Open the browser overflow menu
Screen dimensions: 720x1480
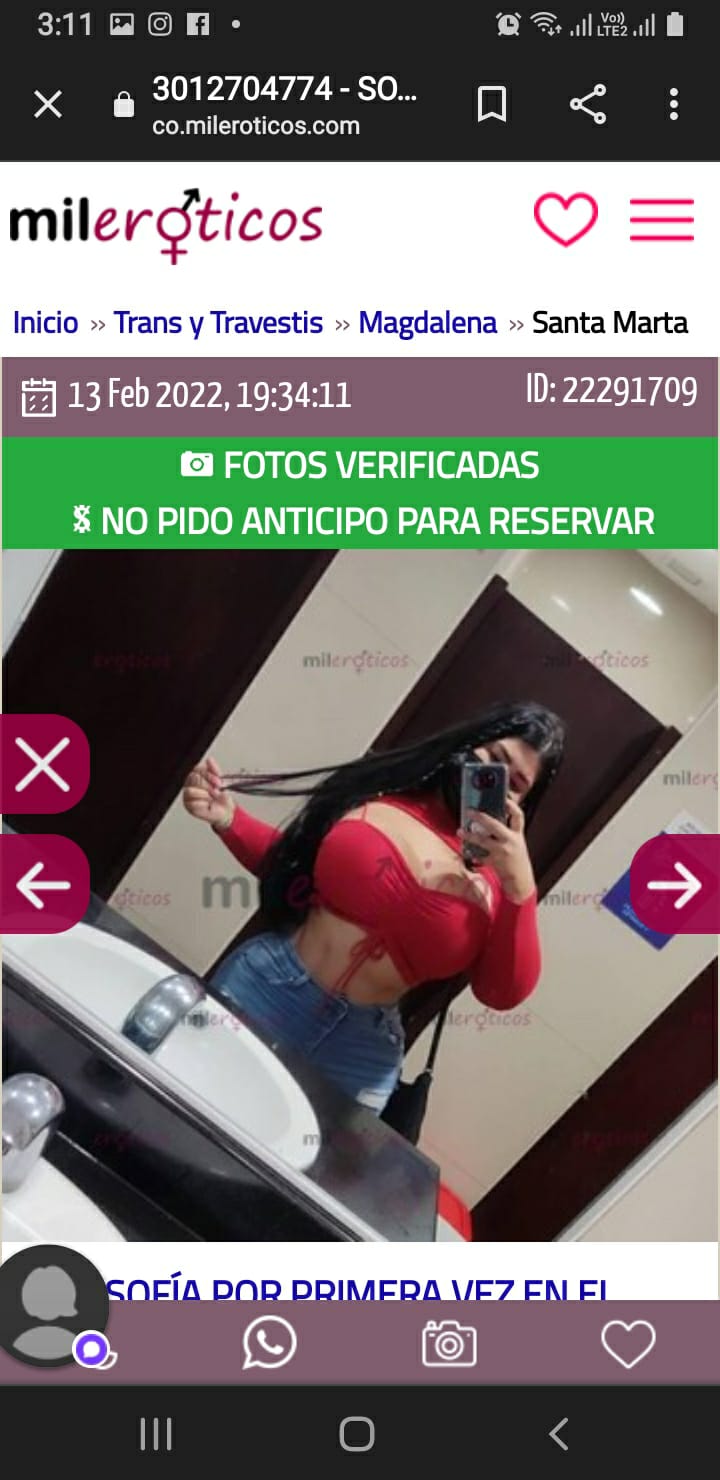(x=674, y=104)
